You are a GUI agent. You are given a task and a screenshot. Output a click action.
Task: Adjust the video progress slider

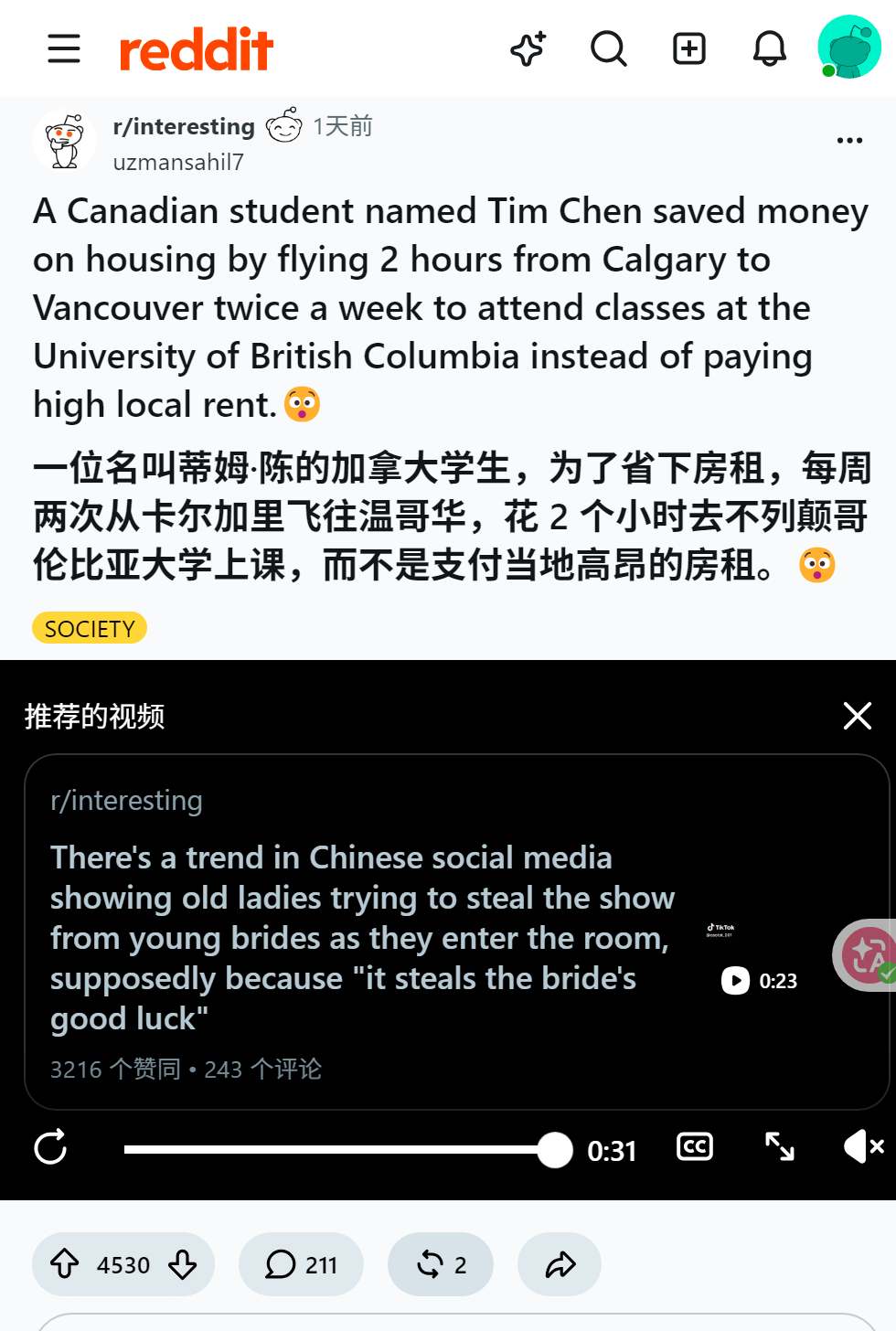pyautogui.click(x=347, y=1149)
